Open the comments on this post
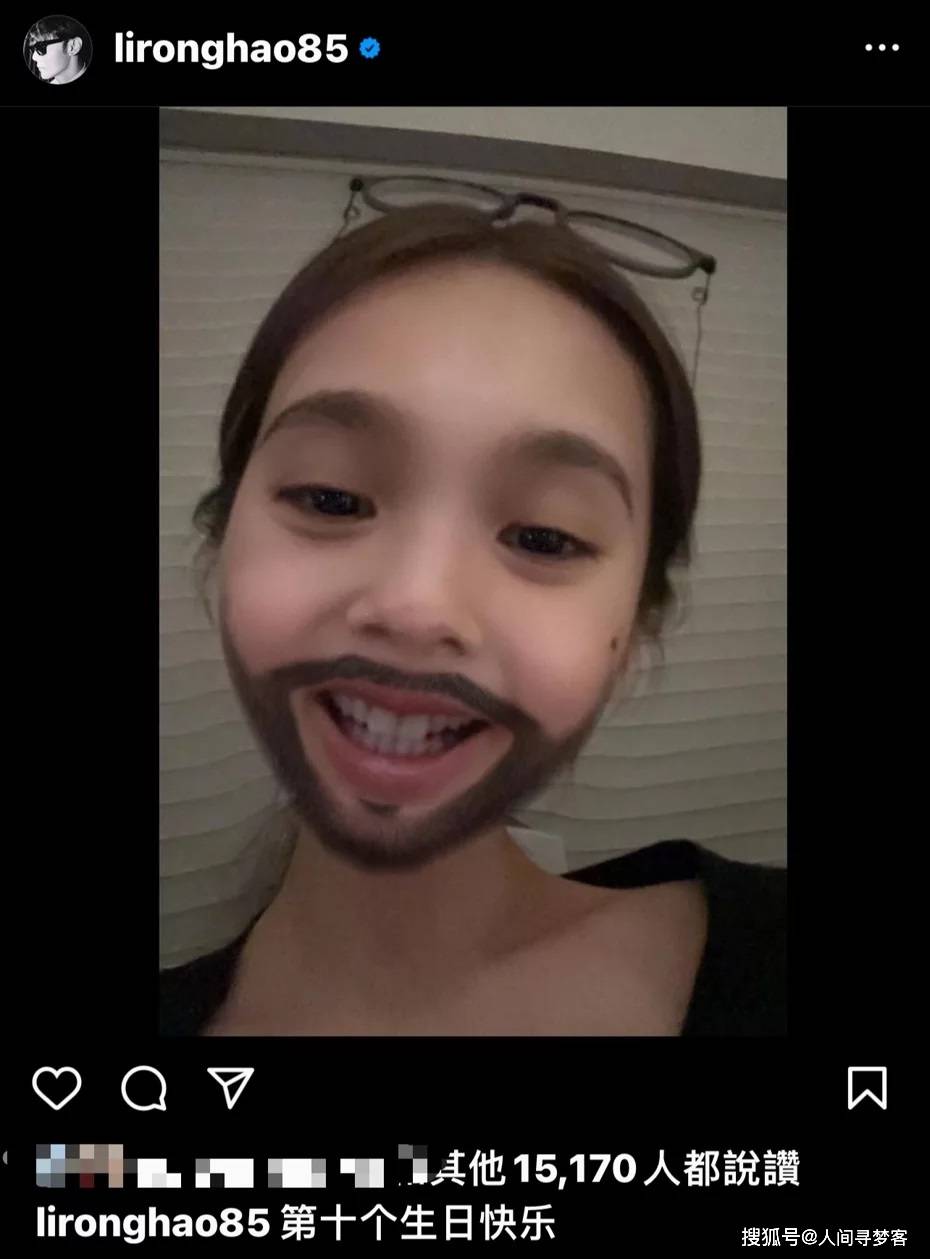The width and height of the screenshot is (930, 1259). point(143,1088)
